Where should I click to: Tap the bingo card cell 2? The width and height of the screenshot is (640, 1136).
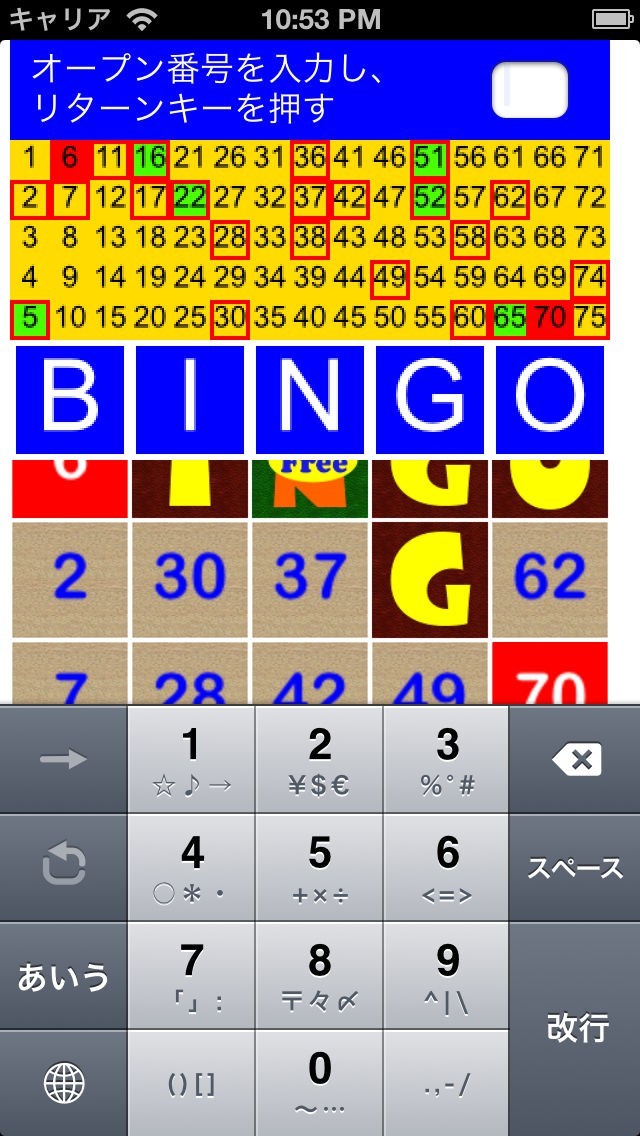70,579
